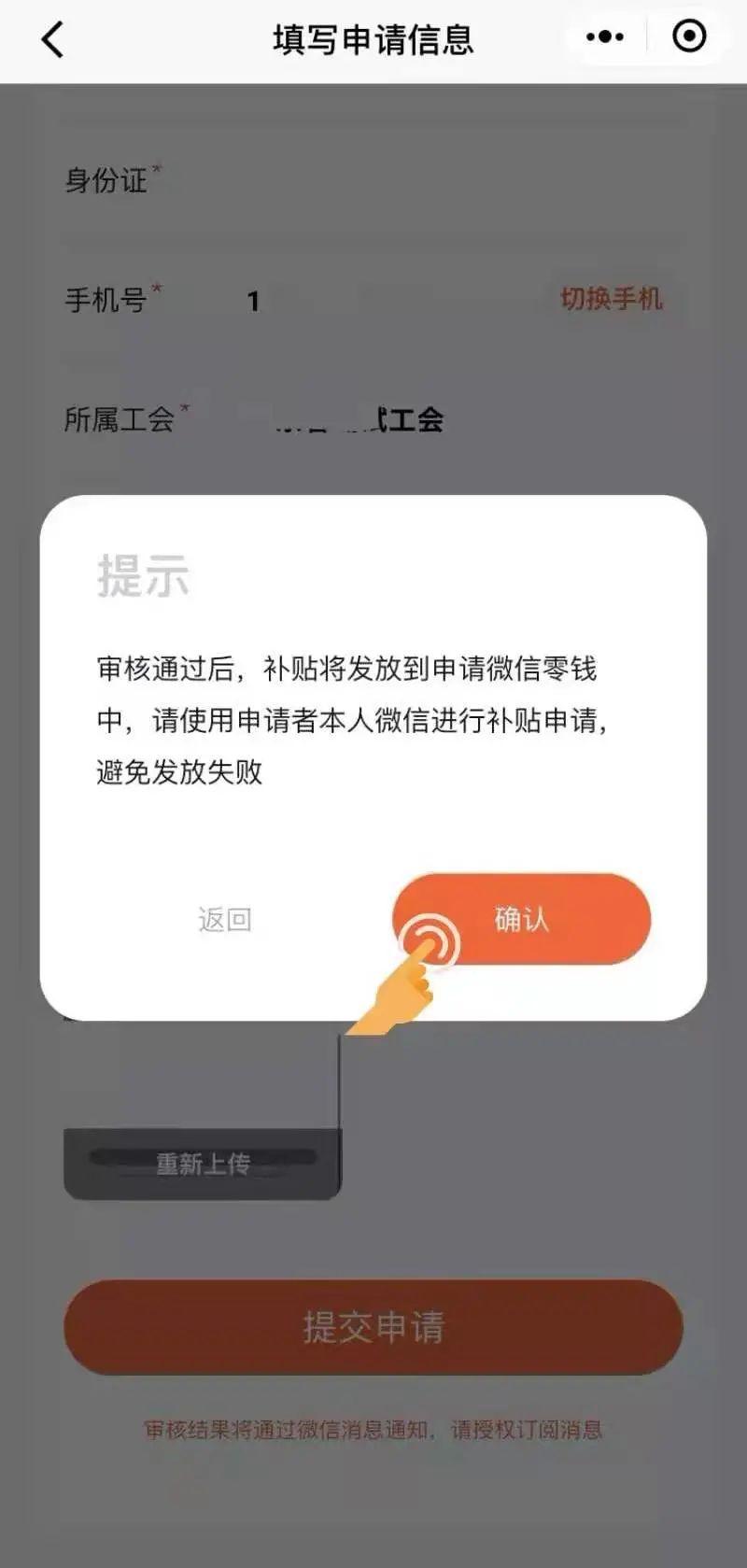Close the mini program with the circle icon
This screenshot has height=1568, width=747.
[x=689, y=36]
